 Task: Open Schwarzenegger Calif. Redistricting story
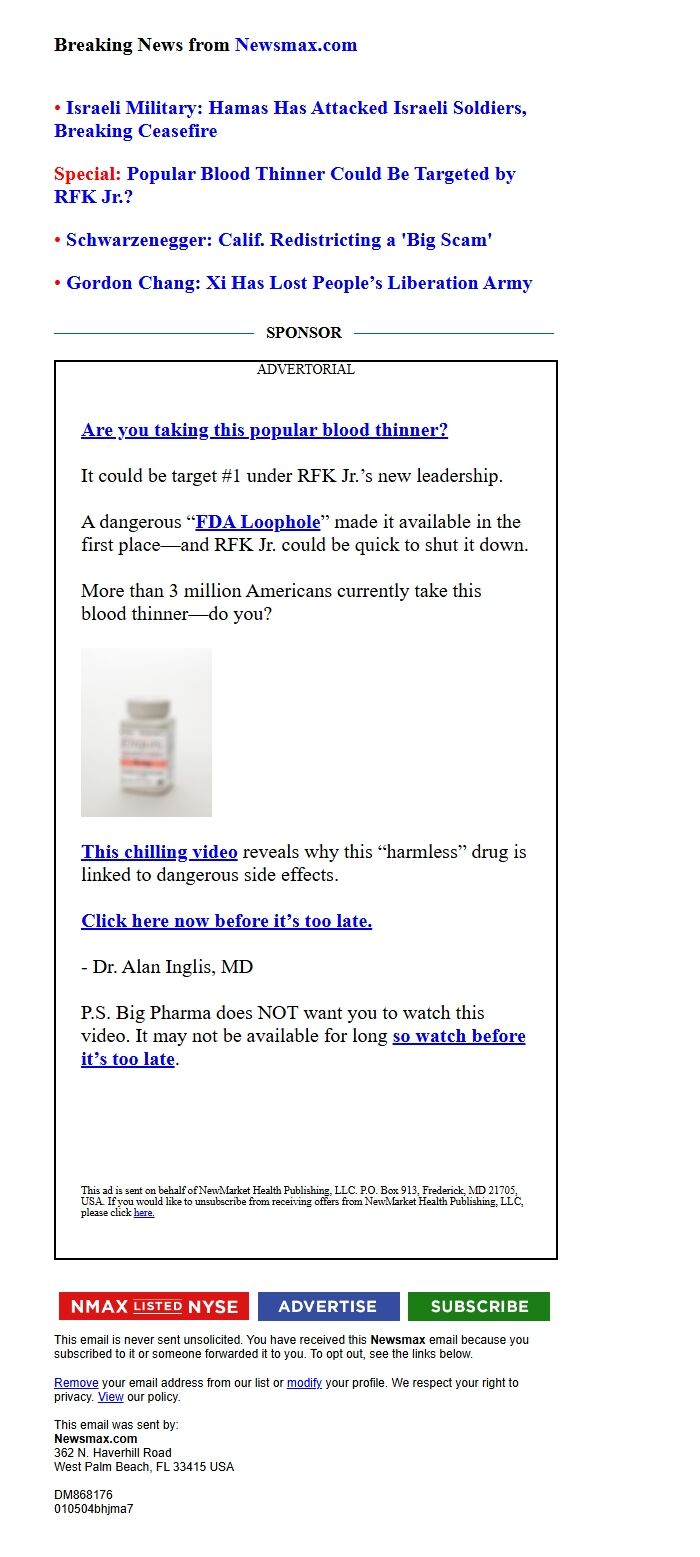coord(279,240)
